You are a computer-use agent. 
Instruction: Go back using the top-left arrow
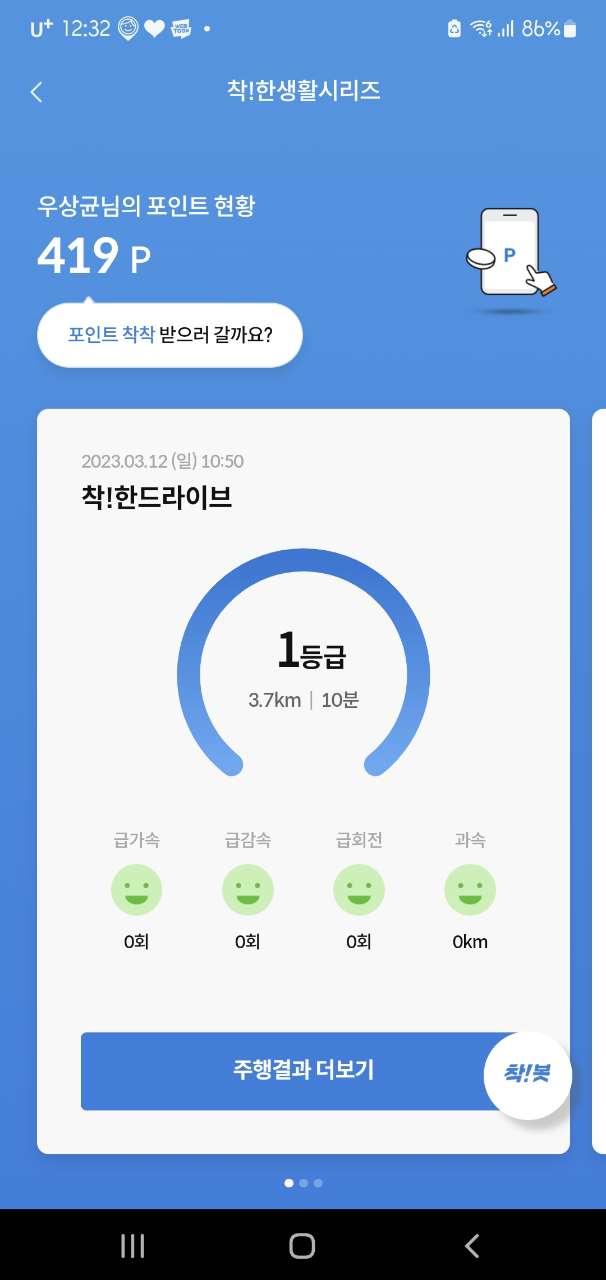click(37, 92)
